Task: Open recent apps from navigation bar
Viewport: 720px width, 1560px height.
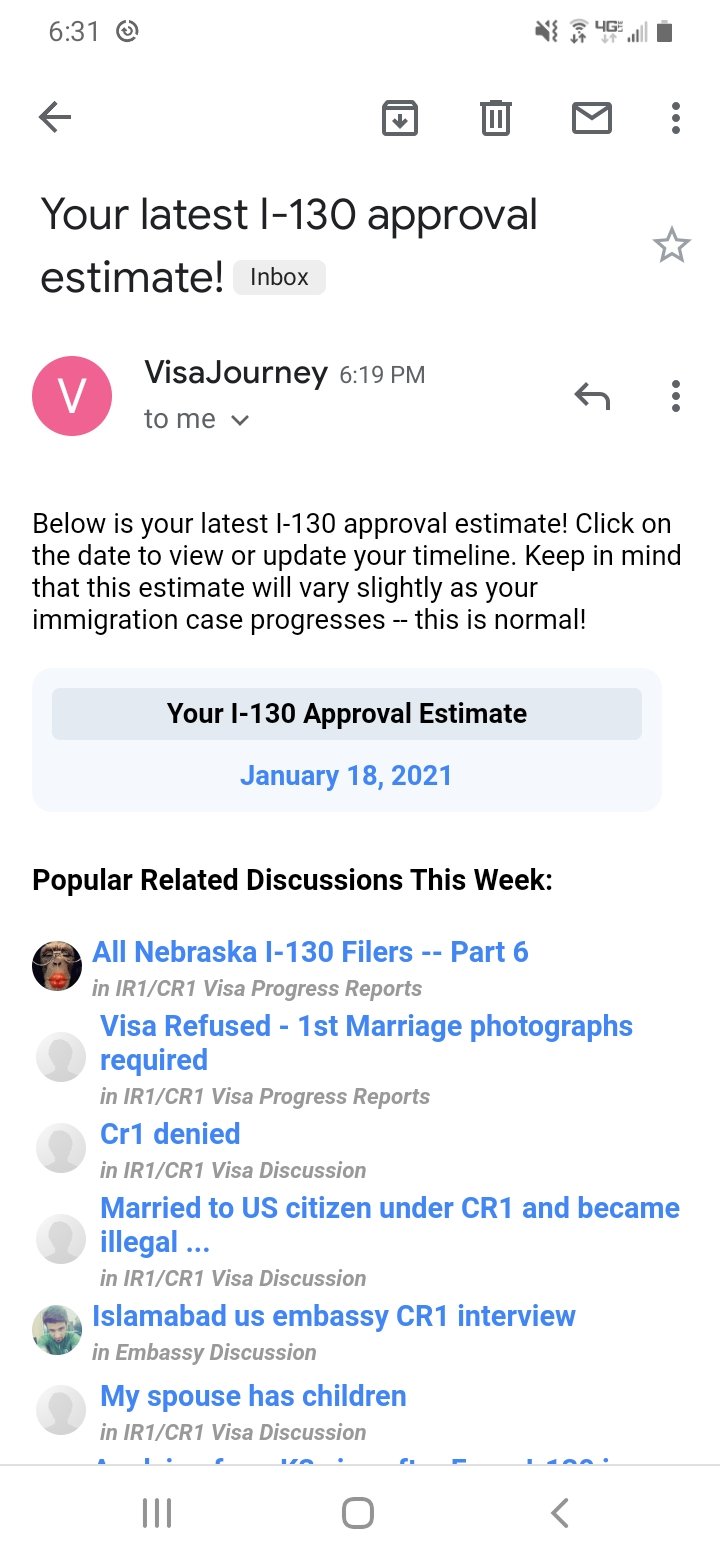Action: click(157, 1512)
